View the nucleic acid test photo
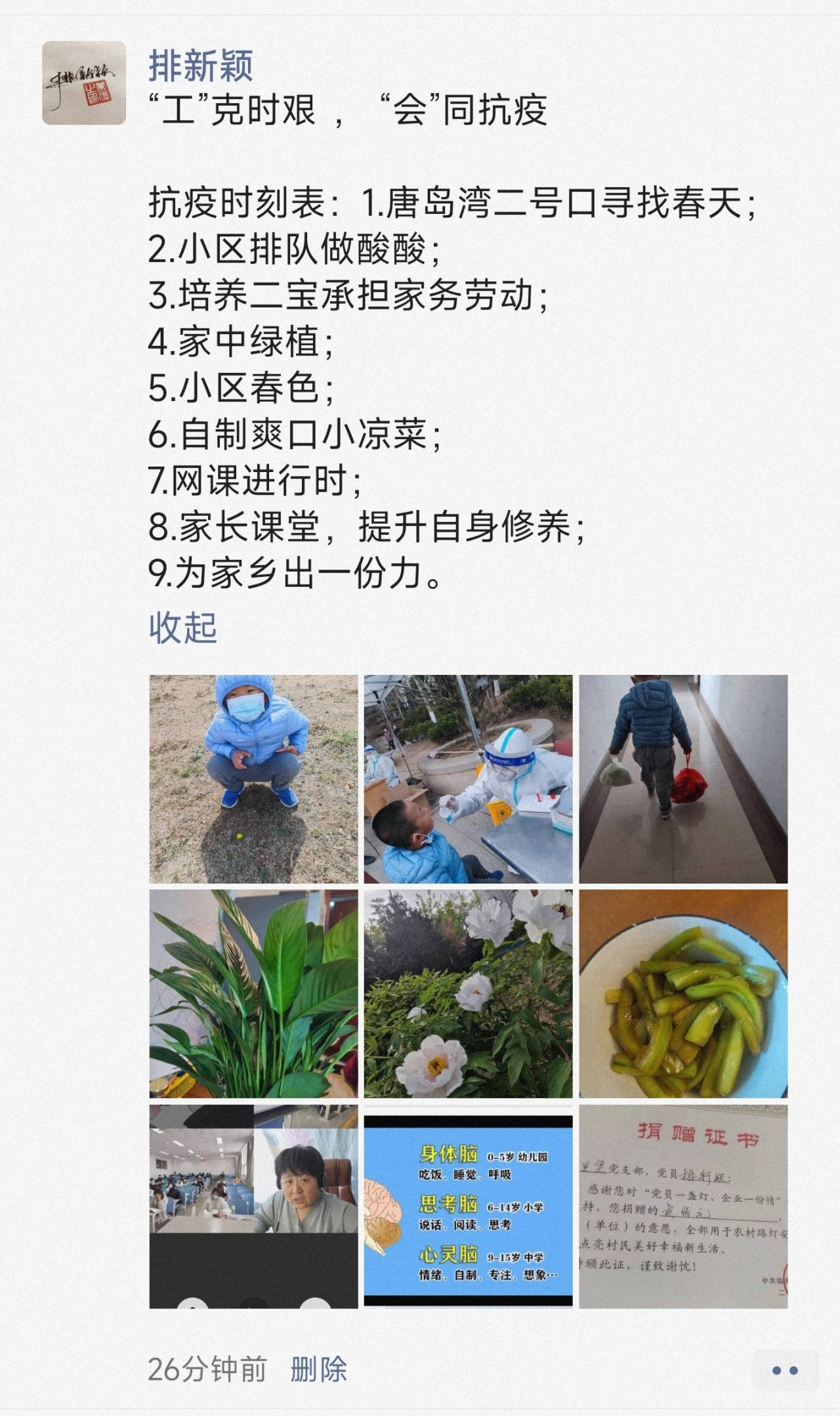The height and width of the screenshot is (1416, 840). click(x=468, y=779)
